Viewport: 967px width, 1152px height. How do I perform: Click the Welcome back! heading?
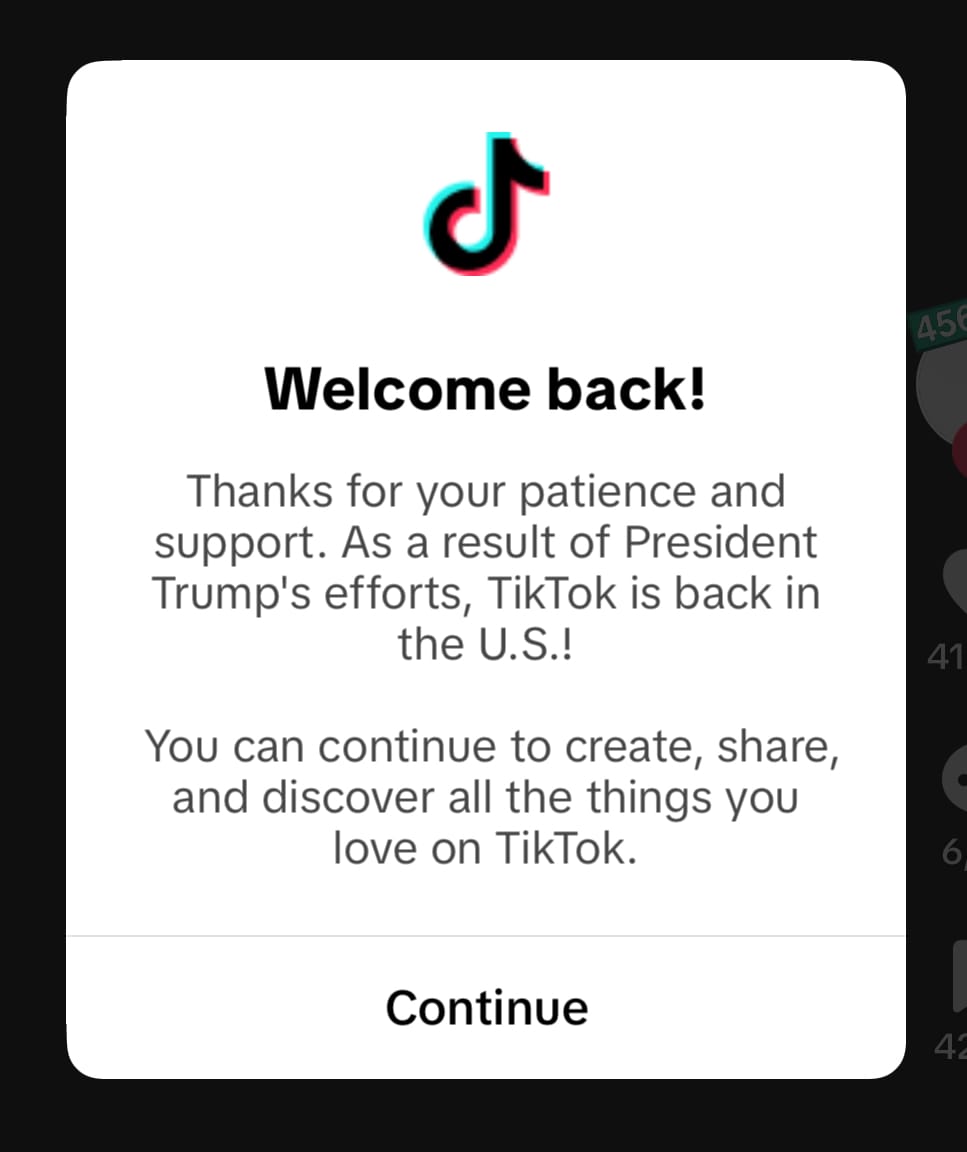(x=487, y=389)
